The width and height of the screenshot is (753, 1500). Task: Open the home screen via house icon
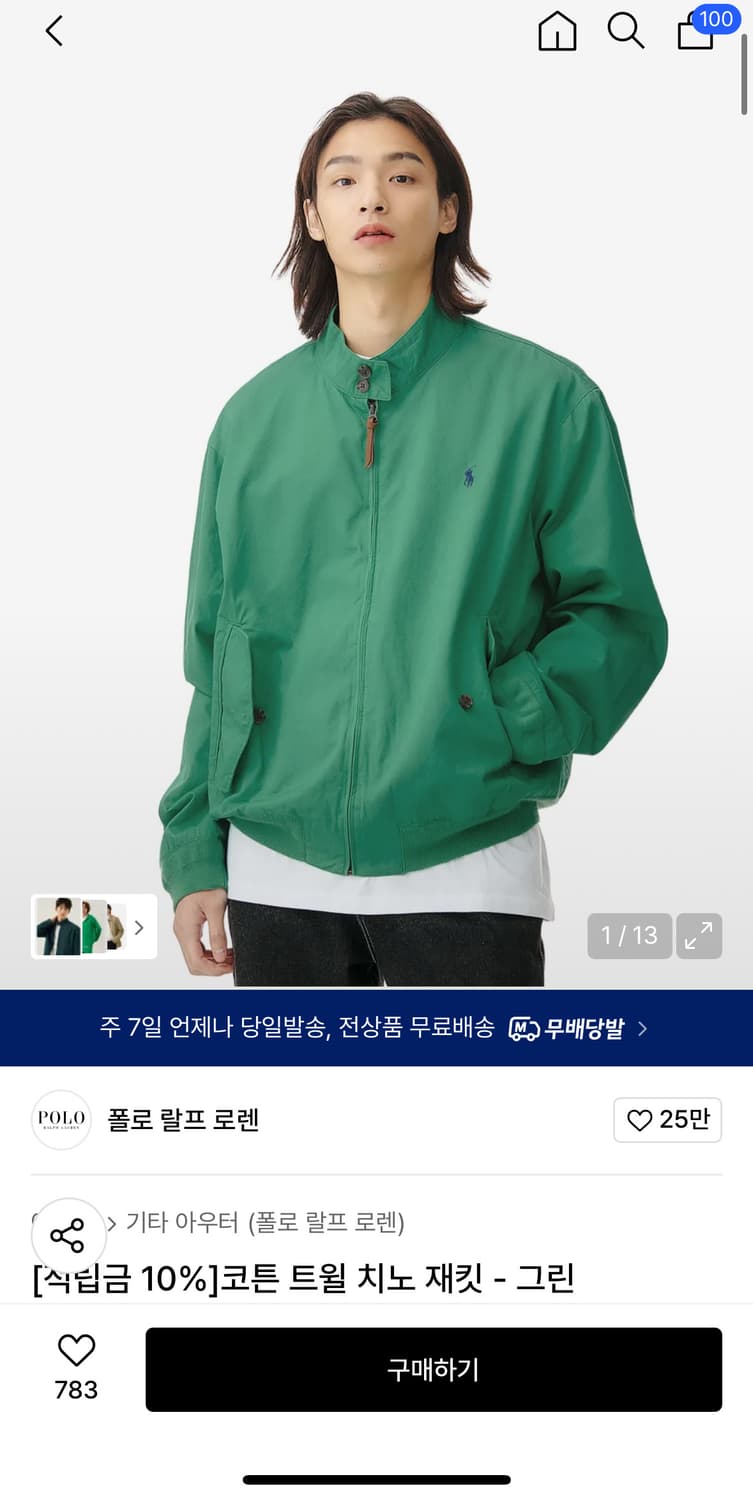pos(557,32)
